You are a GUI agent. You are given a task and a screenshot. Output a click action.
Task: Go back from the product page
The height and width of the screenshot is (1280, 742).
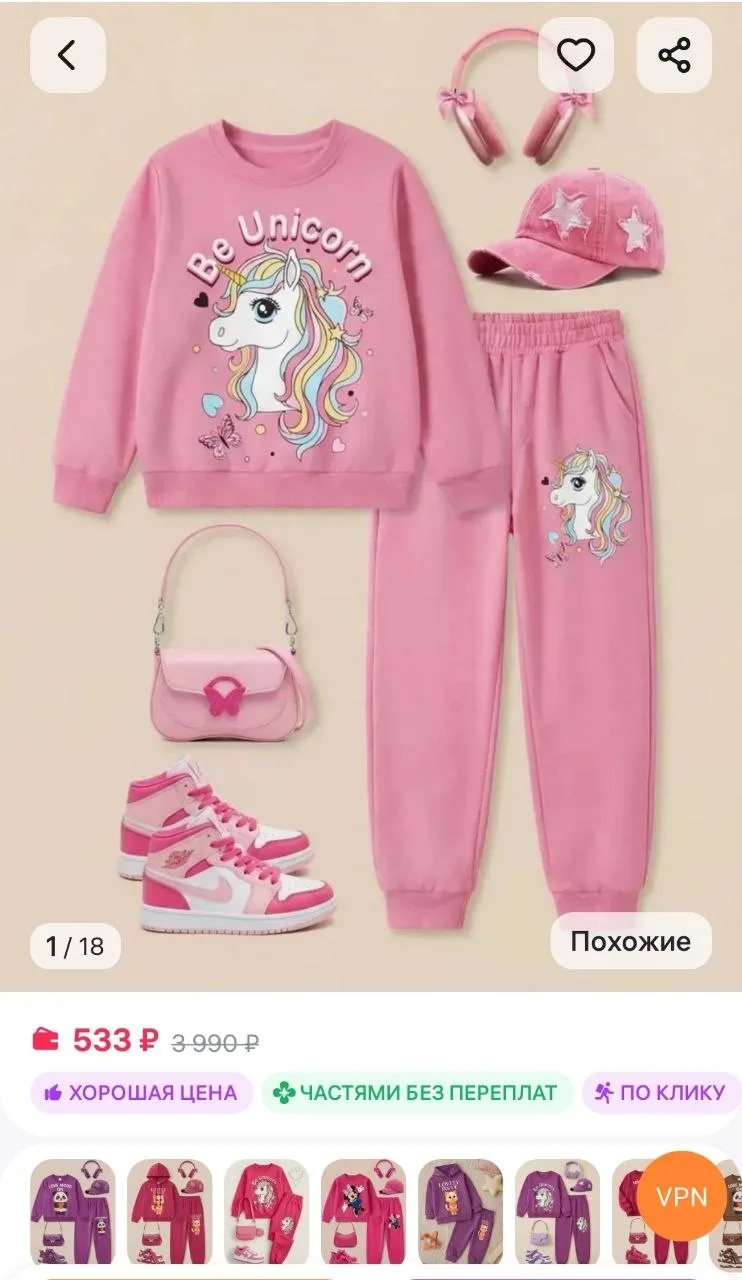pyautogui.click(x=67, y=55)
